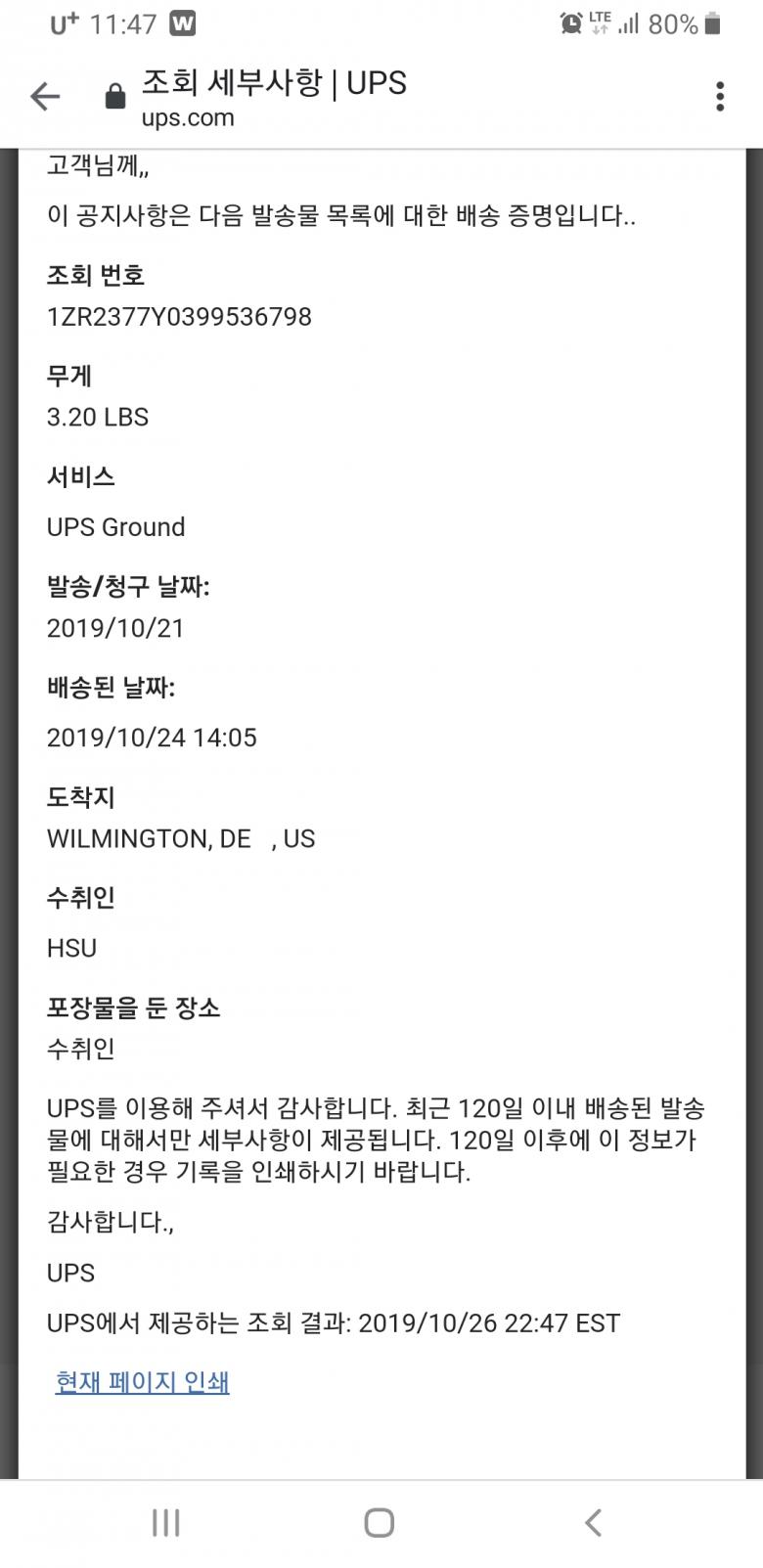The height and width of the screenshot is (1568, 763).
Task: Open the three-dot overflow menu
Action: (720, 96)
